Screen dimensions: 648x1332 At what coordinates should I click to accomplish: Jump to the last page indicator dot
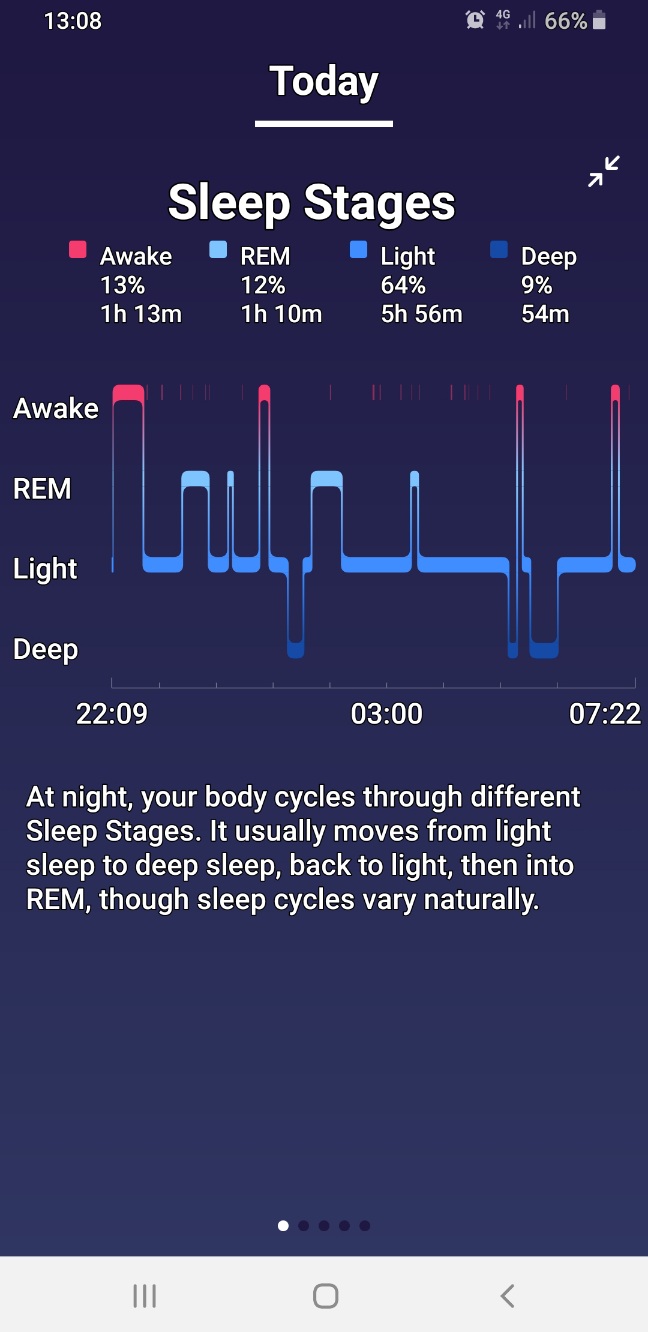(365, 1225)
